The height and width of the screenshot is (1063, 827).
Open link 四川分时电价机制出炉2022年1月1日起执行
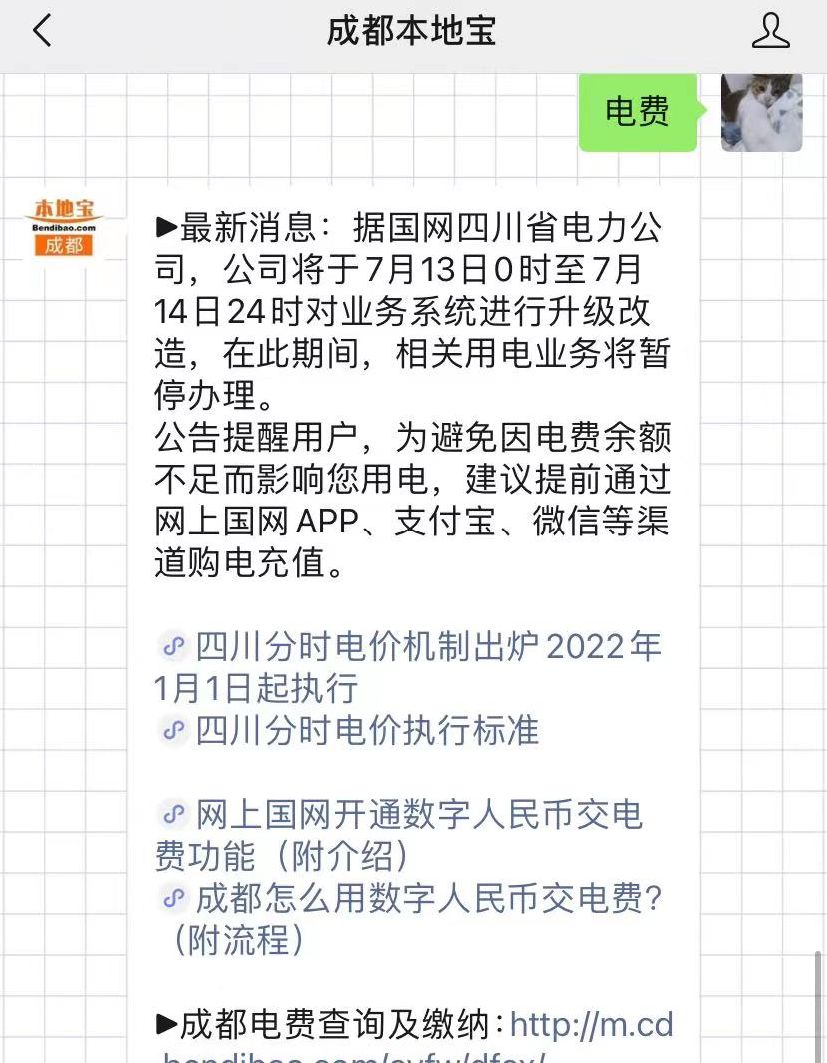point(410,666)
